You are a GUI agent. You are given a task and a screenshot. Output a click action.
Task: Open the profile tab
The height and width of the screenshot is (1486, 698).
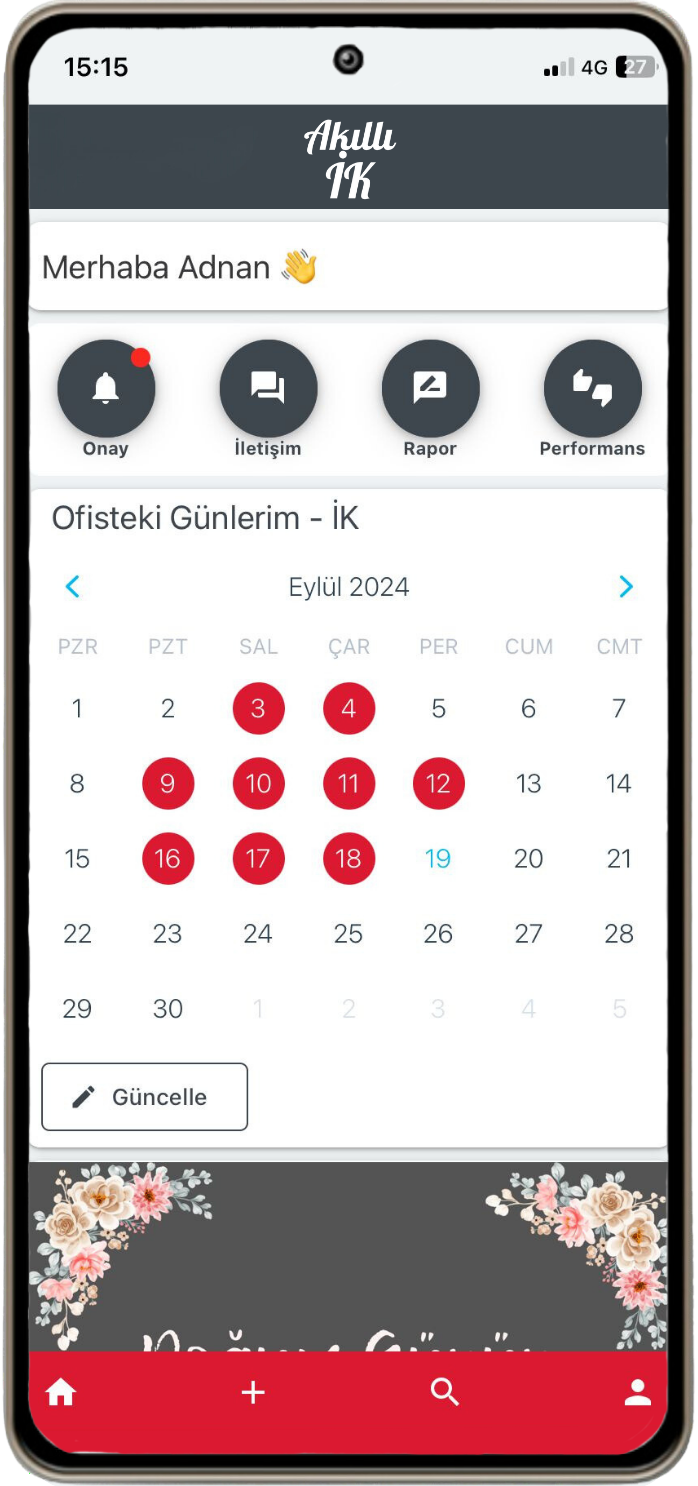(x=637, y=1392)
